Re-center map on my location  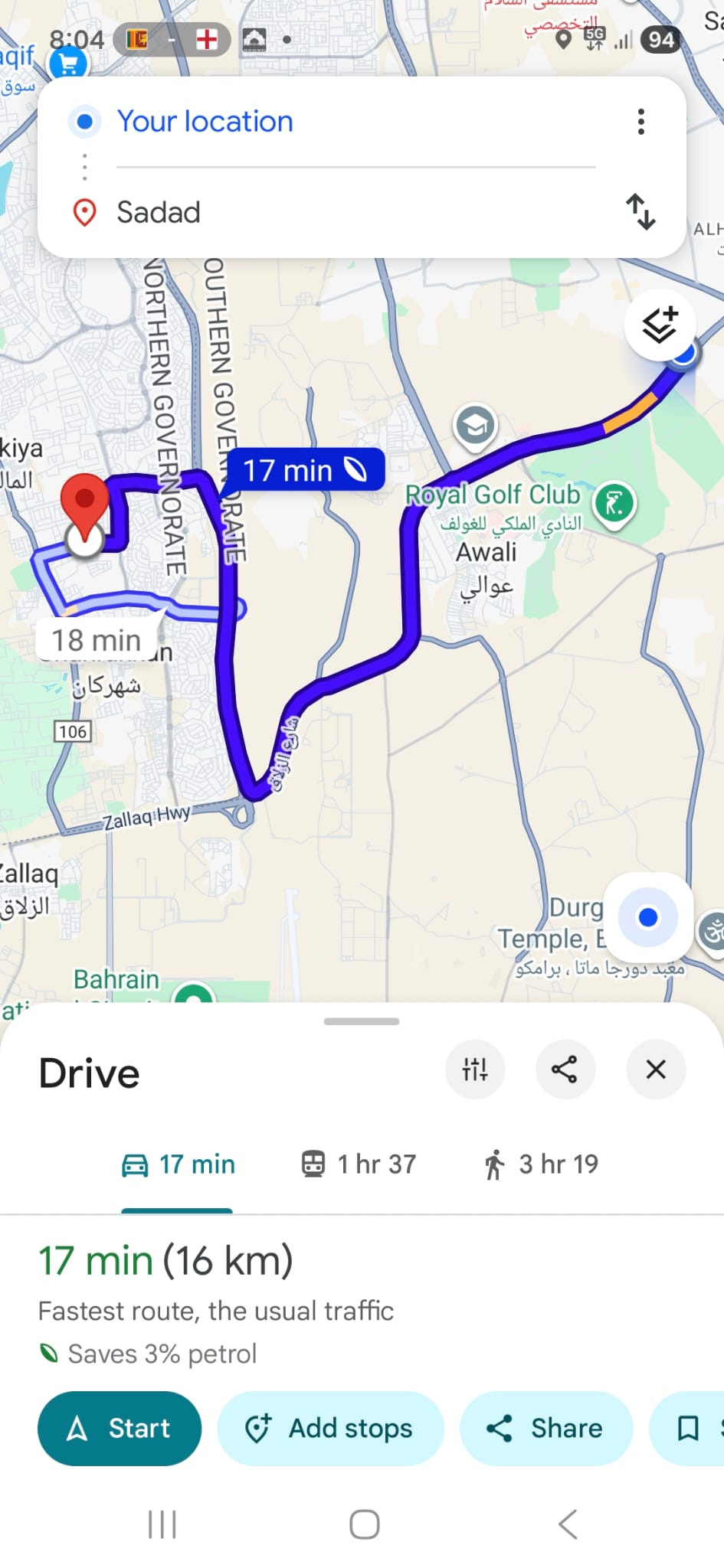point(648,917)
